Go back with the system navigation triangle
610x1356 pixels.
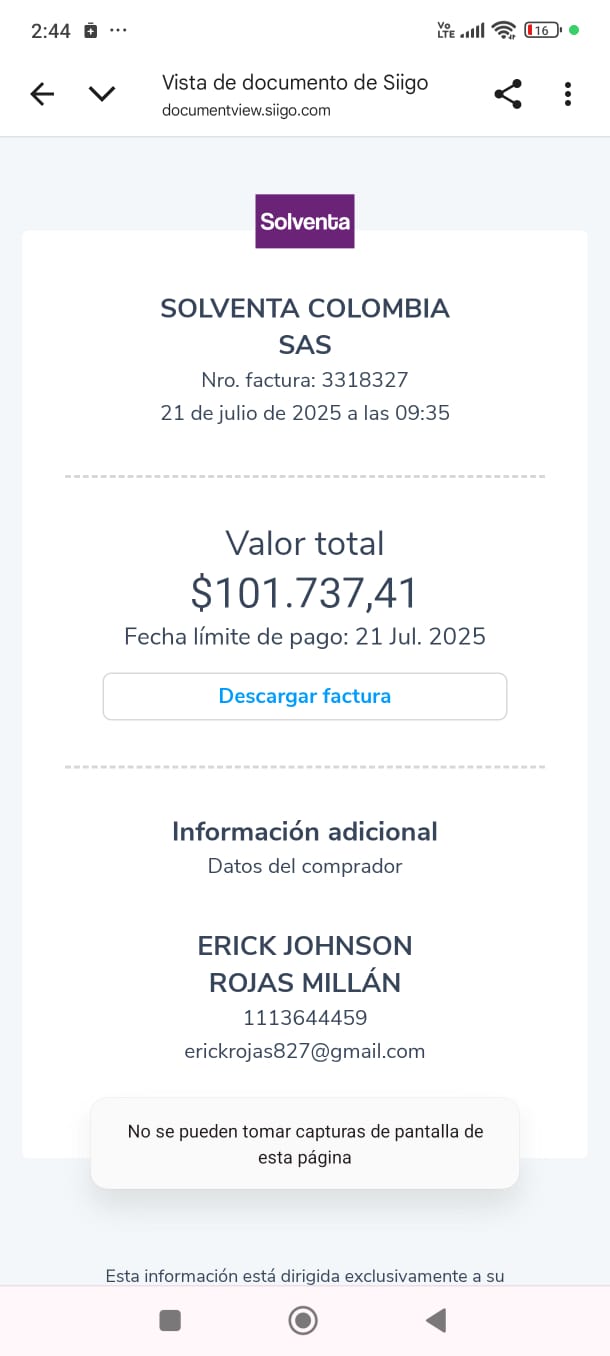[436, 1321]
